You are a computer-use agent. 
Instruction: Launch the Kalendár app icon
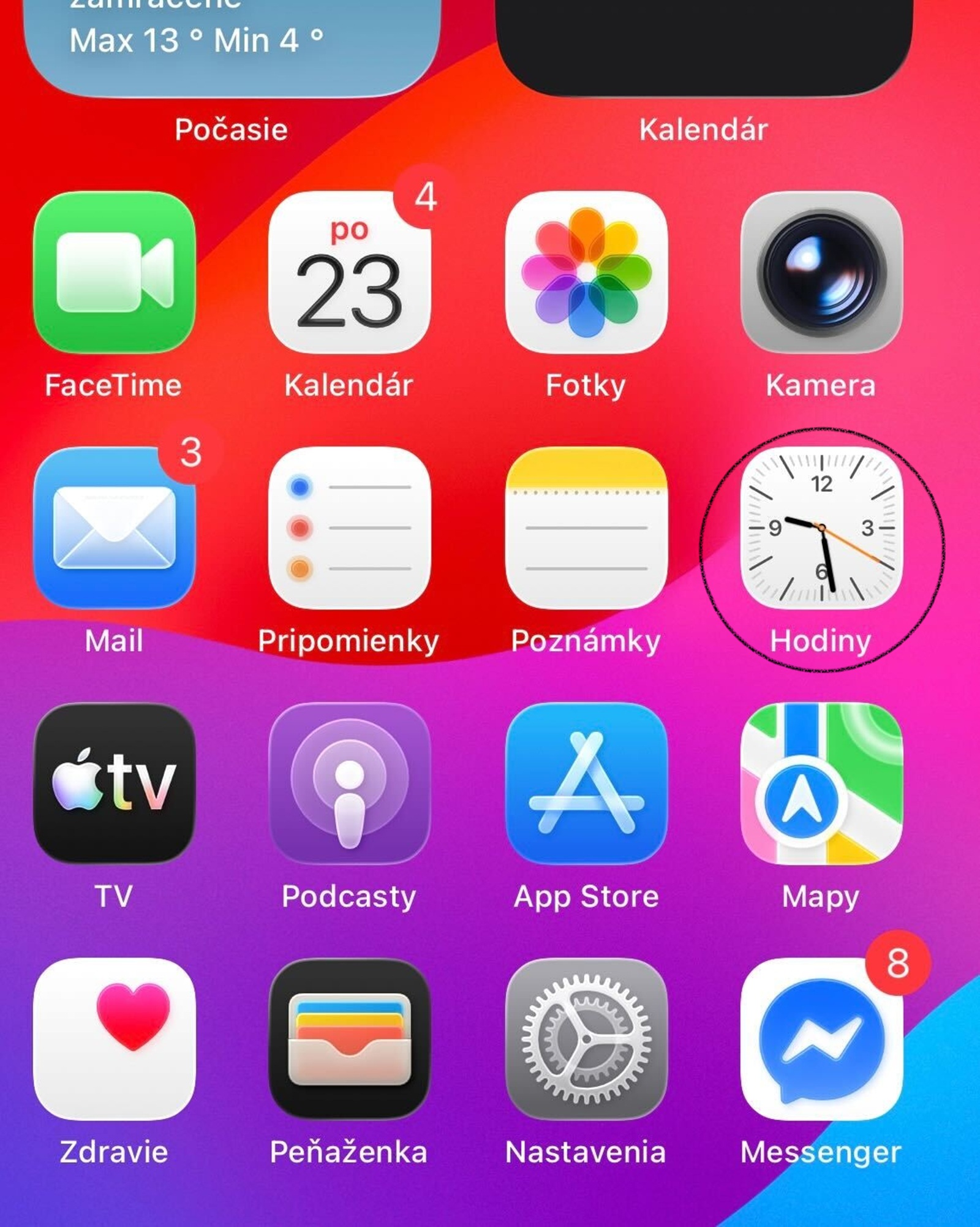pos(350,273)
